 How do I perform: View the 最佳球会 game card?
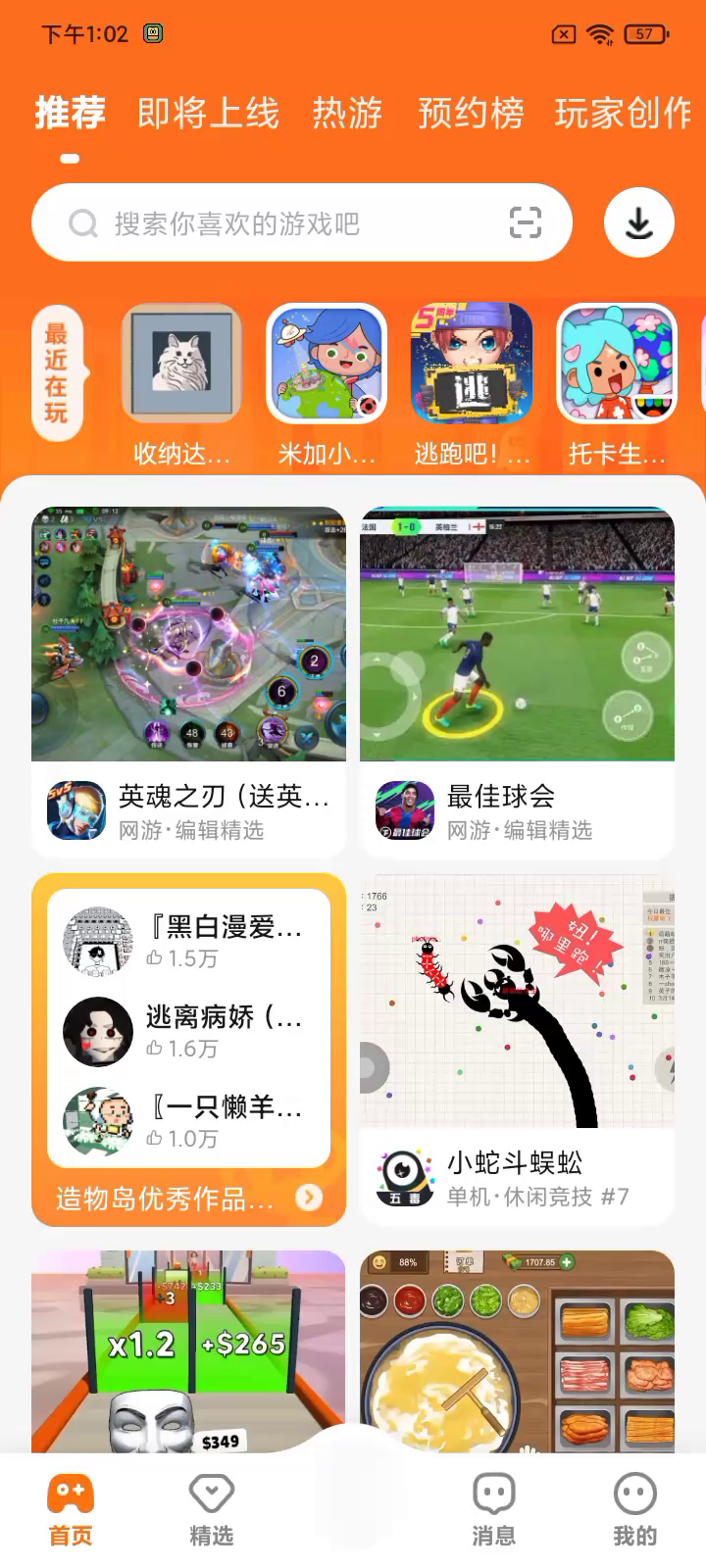coord(517,683)
